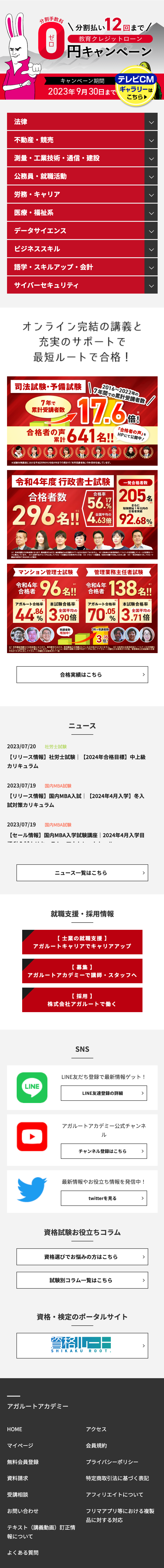Open the 社労士試験 news release from 2023/07/20
The height and width of the screenshot is (1568, 164).
tap(76, 761)
